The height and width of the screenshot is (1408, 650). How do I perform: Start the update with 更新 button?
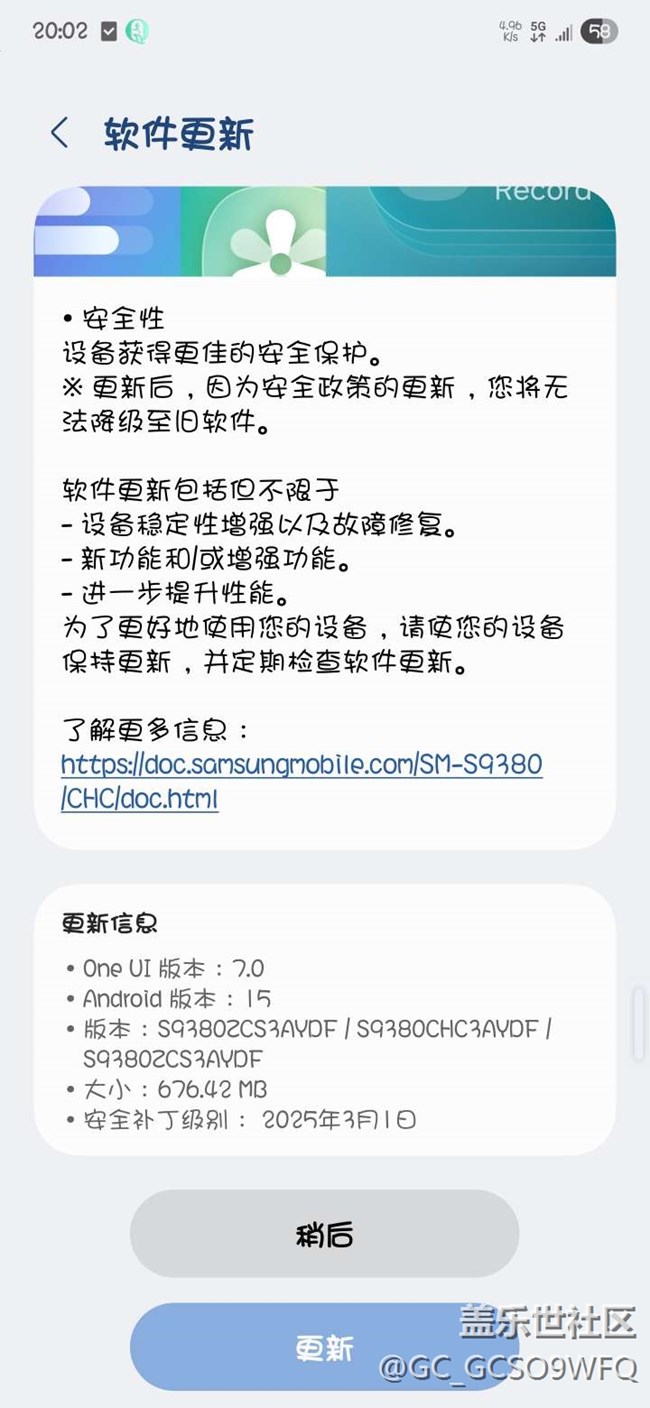[324, 1347]
